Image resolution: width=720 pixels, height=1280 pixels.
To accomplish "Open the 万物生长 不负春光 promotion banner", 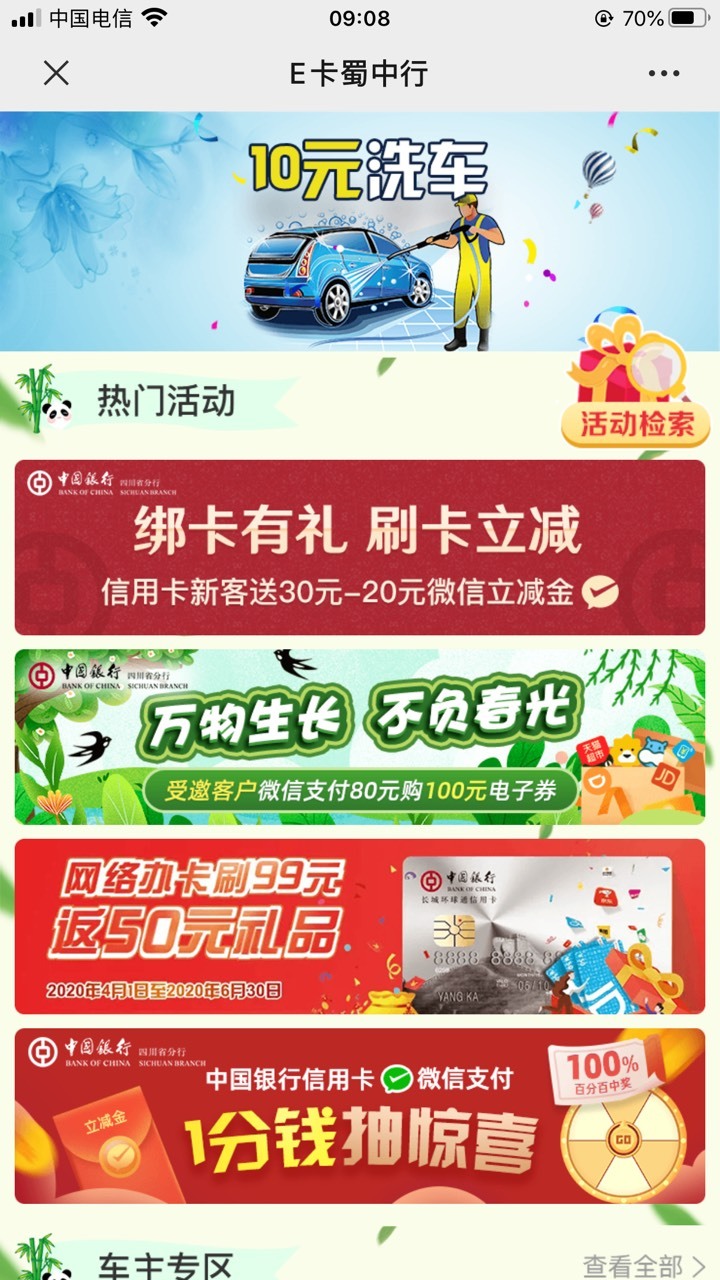I will point(360,737).
